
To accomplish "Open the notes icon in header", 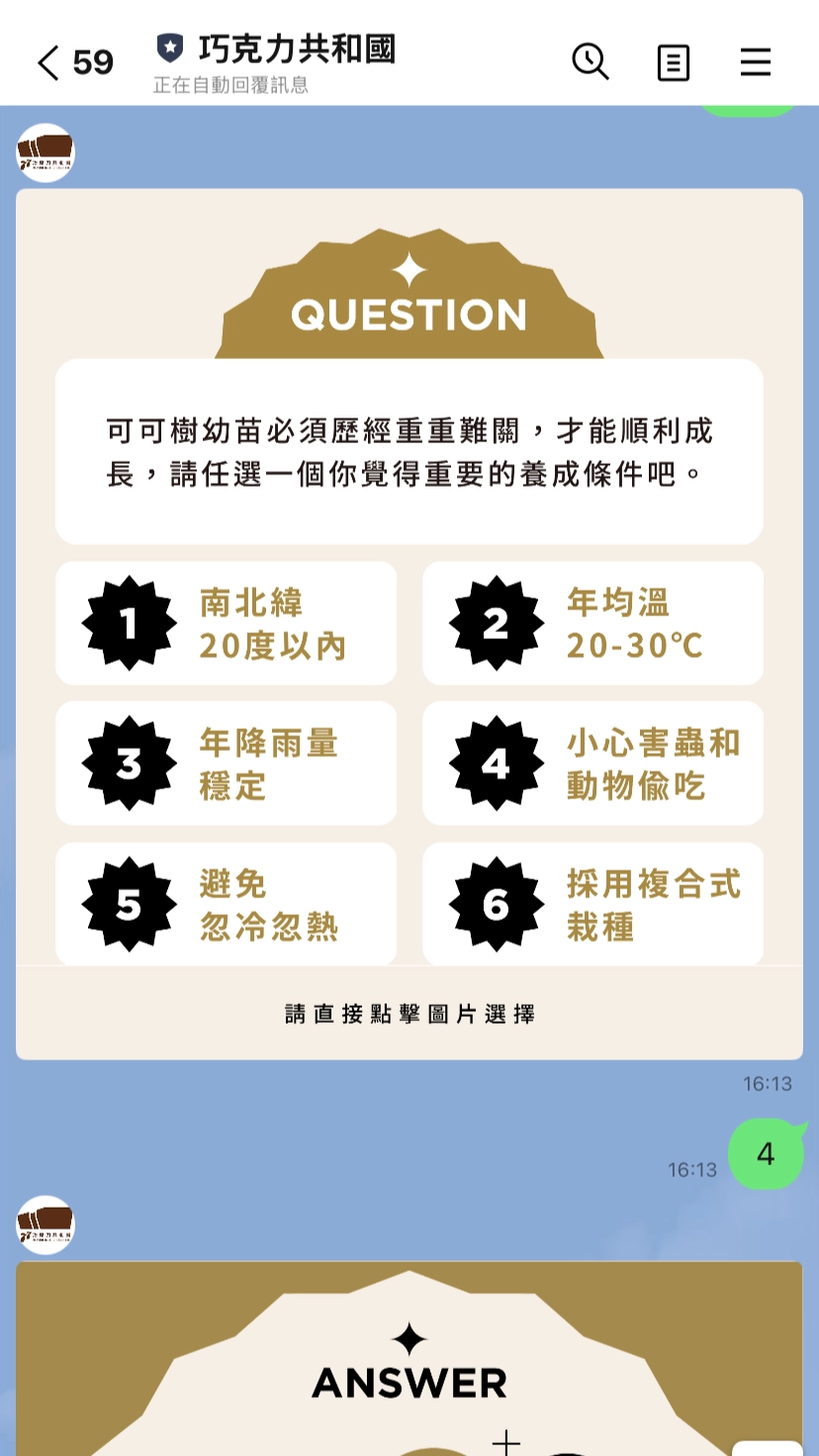I will 674,63.
